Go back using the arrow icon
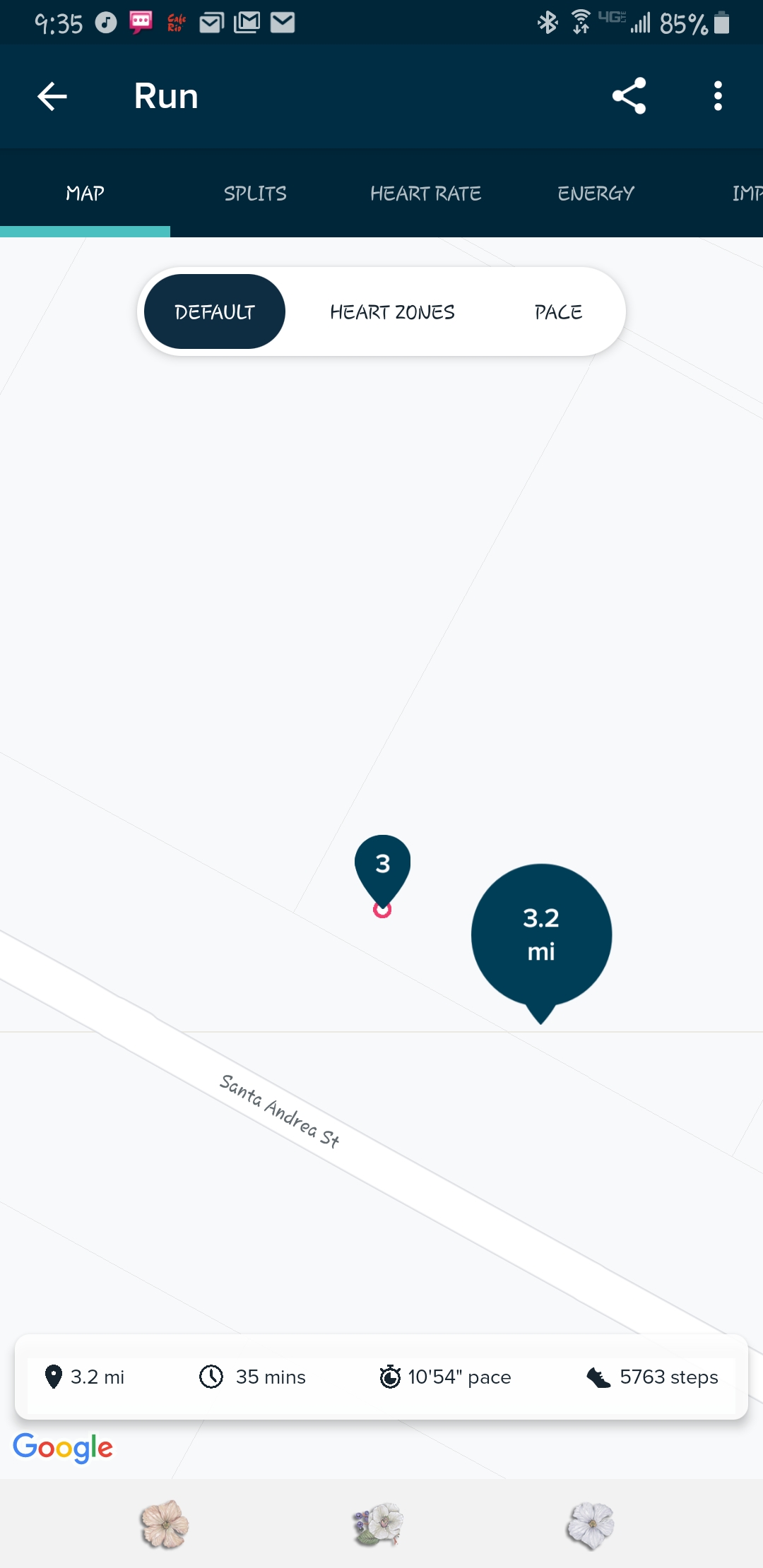The width and height of the screenshot is (763, 1568). tap(52, 96)
